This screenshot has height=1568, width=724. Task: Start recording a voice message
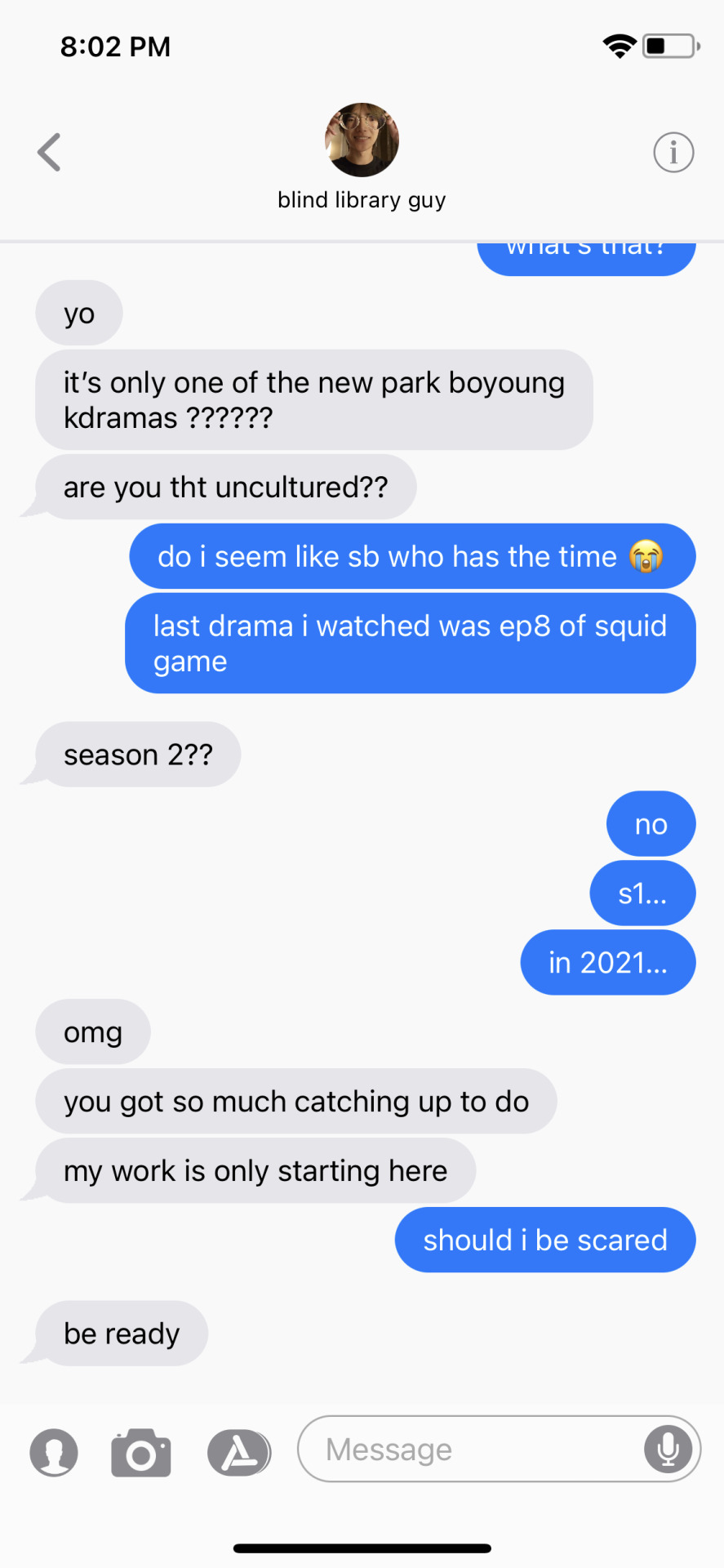668,1450
